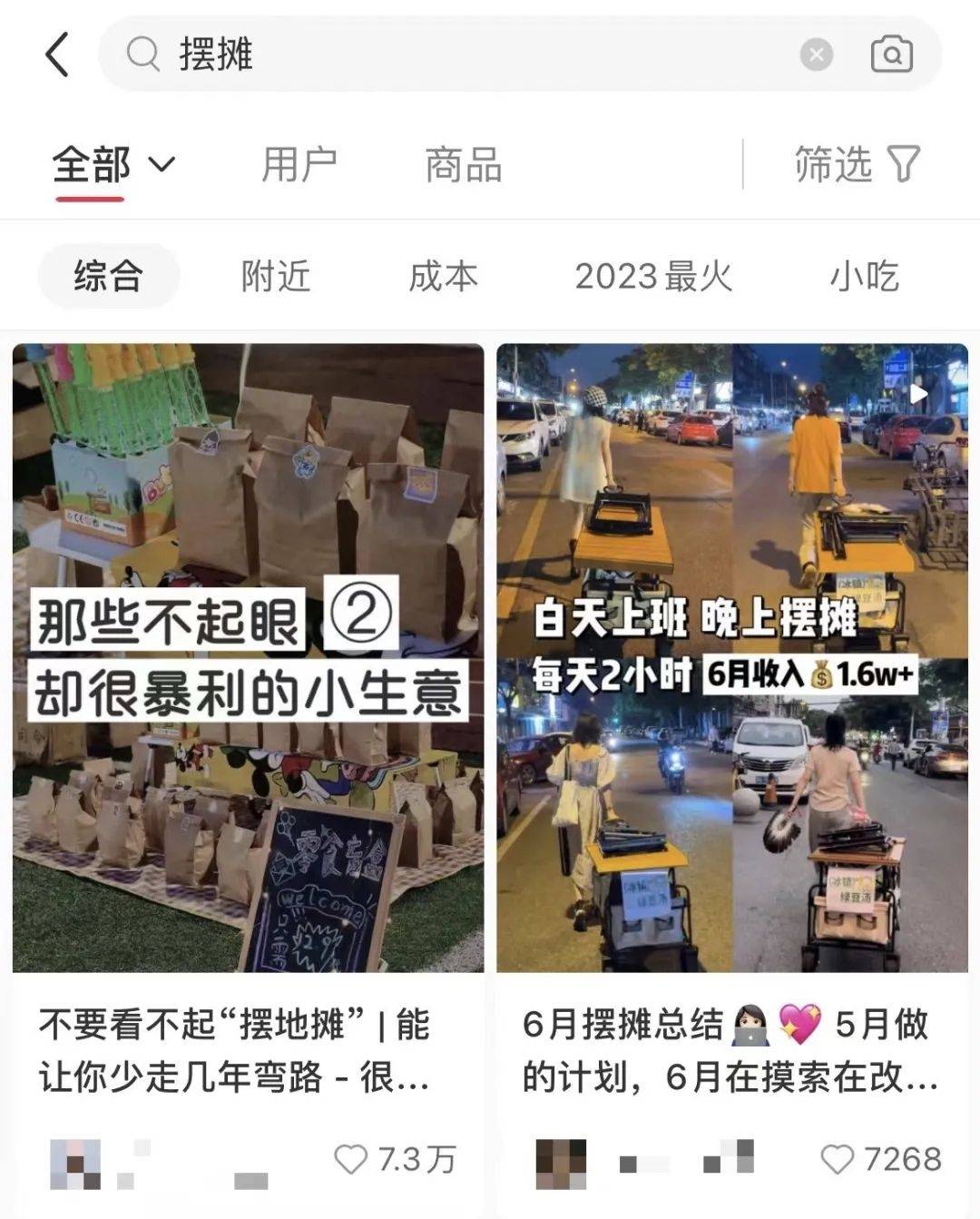980x1219 pixels.
Task: Open author avatar under 6月摆摊总结 post
Action: coord(561,1162)
